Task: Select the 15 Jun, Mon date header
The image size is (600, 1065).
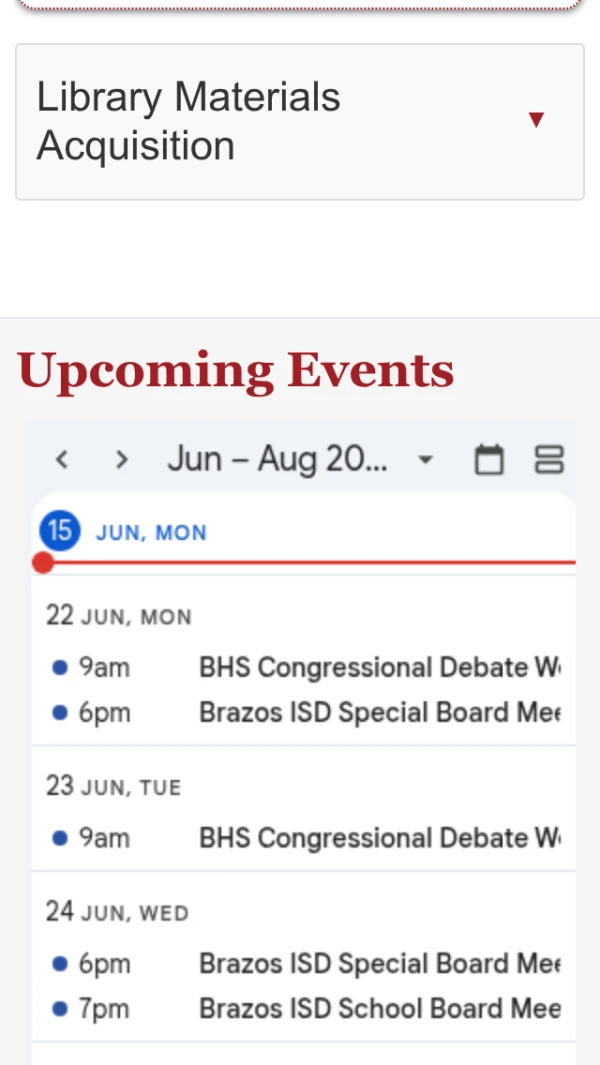Action: (124, 532)
